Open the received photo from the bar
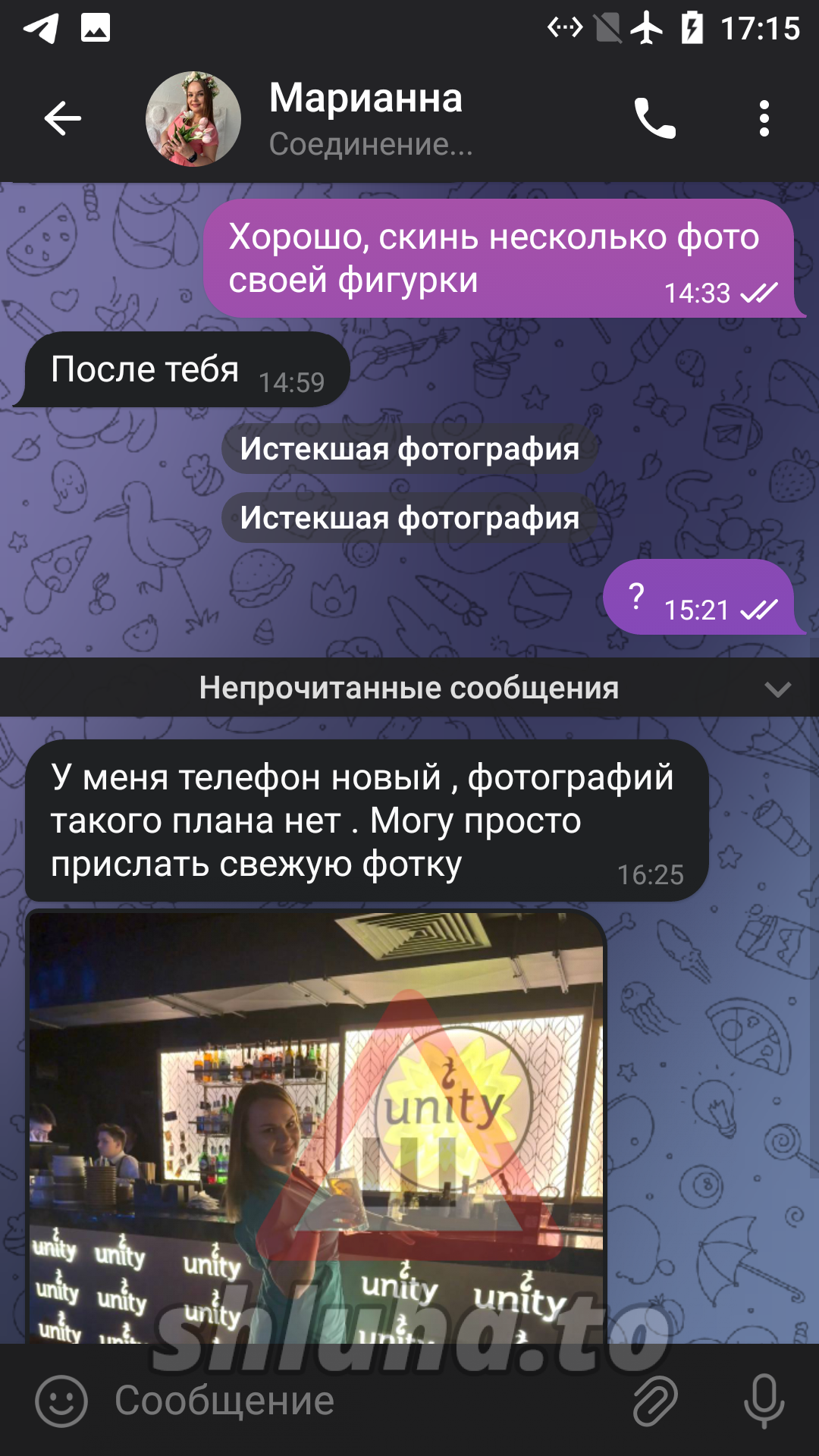The height and width of the screenshot is (1456, 819). 316,1127
